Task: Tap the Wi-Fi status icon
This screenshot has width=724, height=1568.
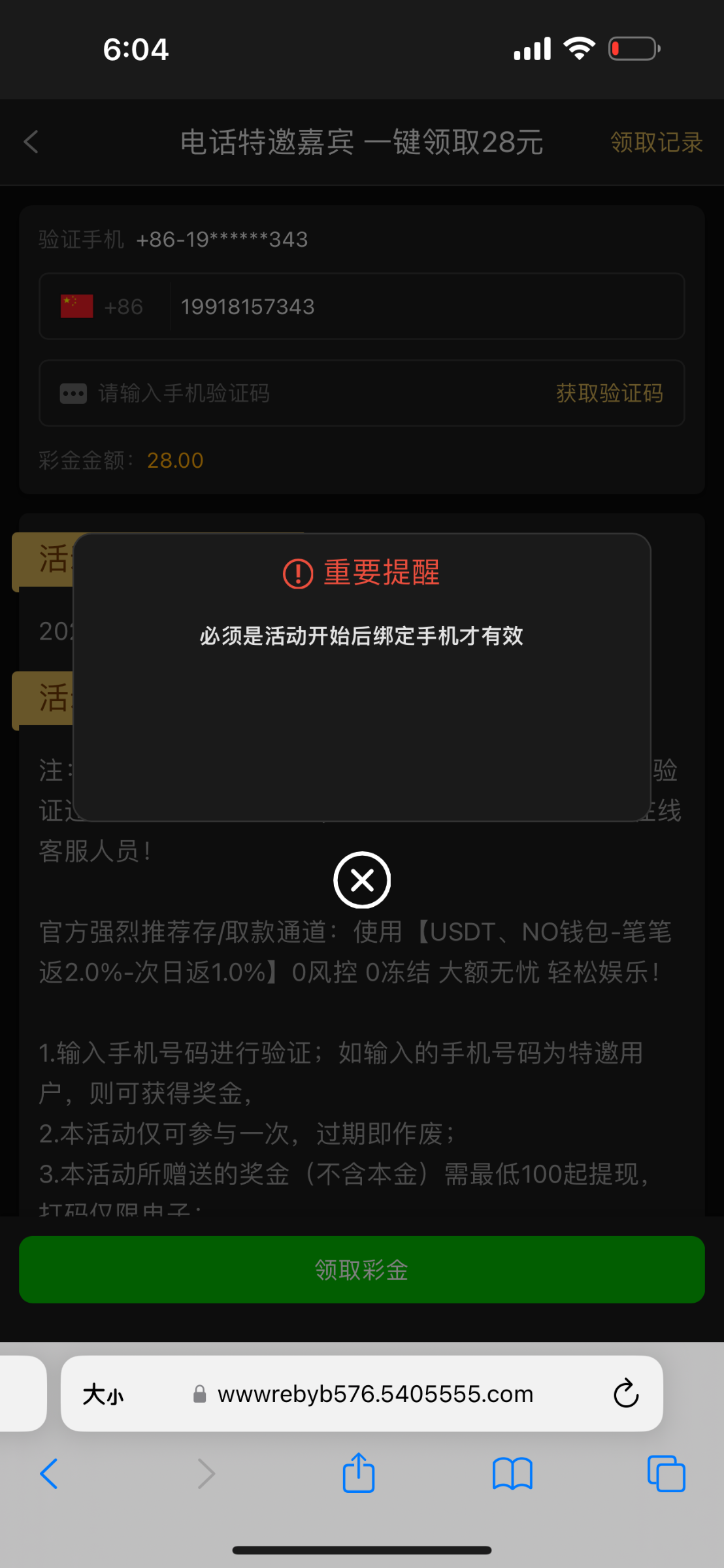Action: (x=578, y=47)
